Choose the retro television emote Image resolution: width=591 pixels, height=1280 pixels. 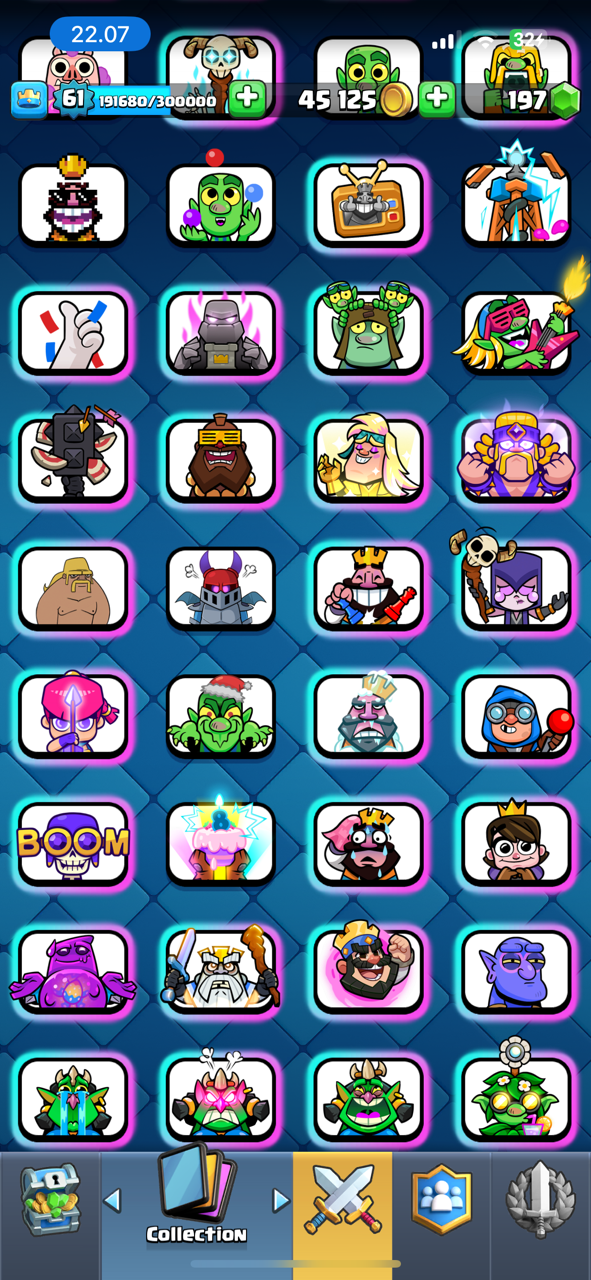tap(368, 203)
